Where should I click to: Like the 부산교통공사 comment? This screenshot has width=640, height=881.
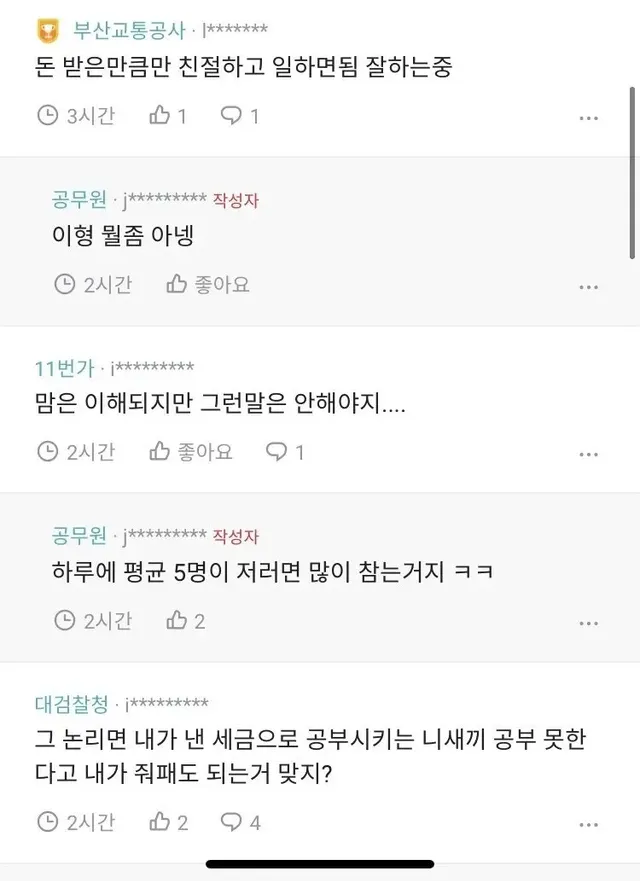tap(168, 116)
